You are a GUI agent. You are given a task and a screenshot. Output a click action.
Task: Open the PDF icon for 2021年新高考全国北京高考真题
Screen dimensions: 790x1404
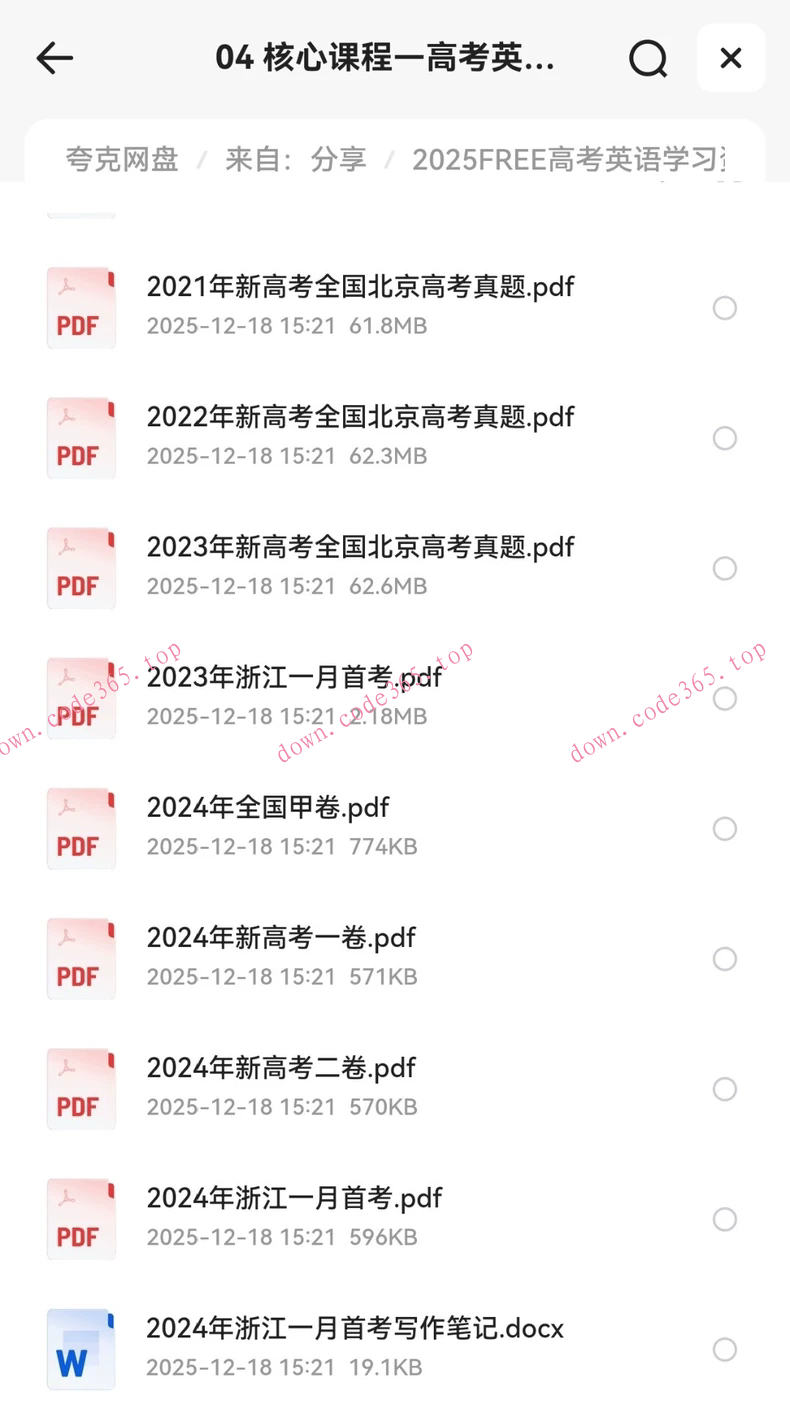(81, 308)
